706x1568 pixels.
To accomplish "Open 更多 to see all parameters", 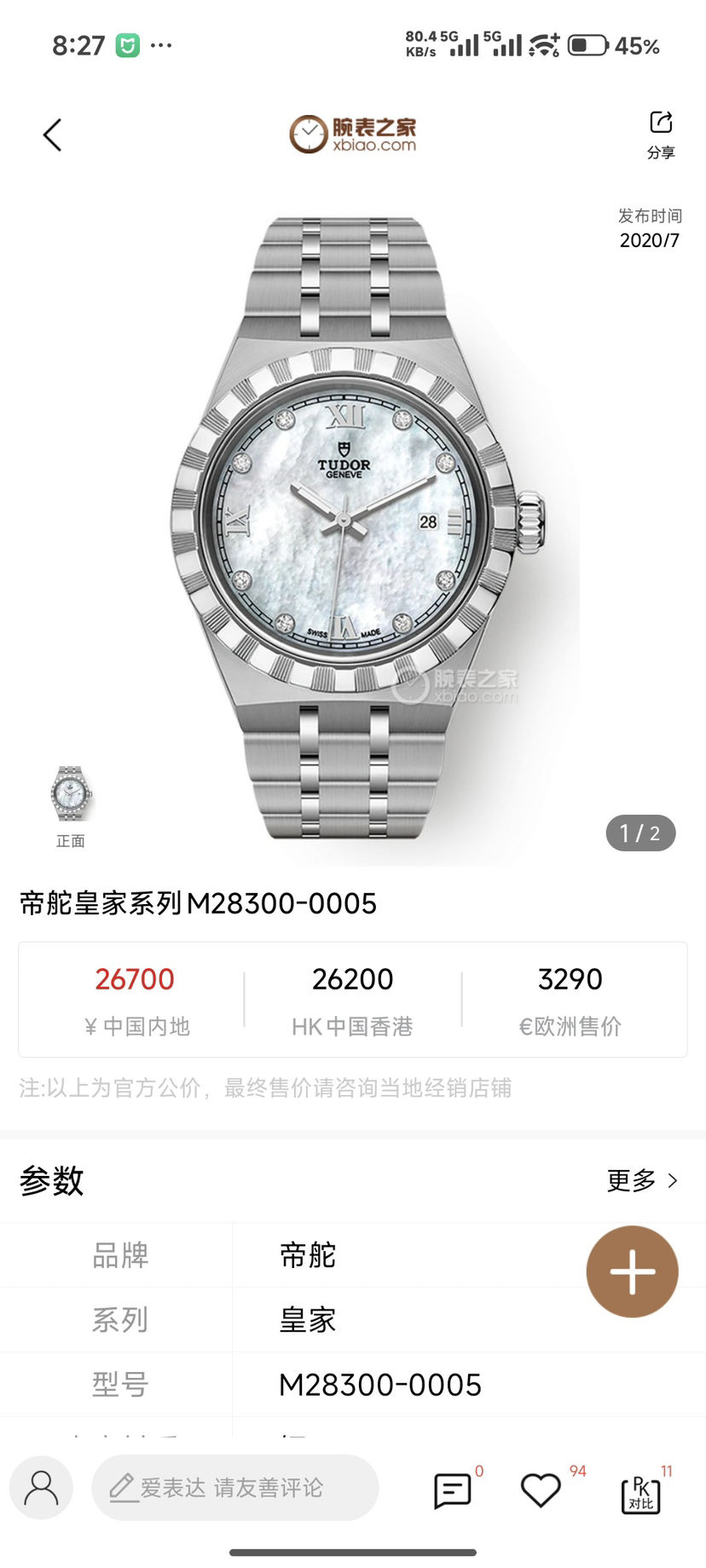I will pyautogui.click(x=642, y=1180).
